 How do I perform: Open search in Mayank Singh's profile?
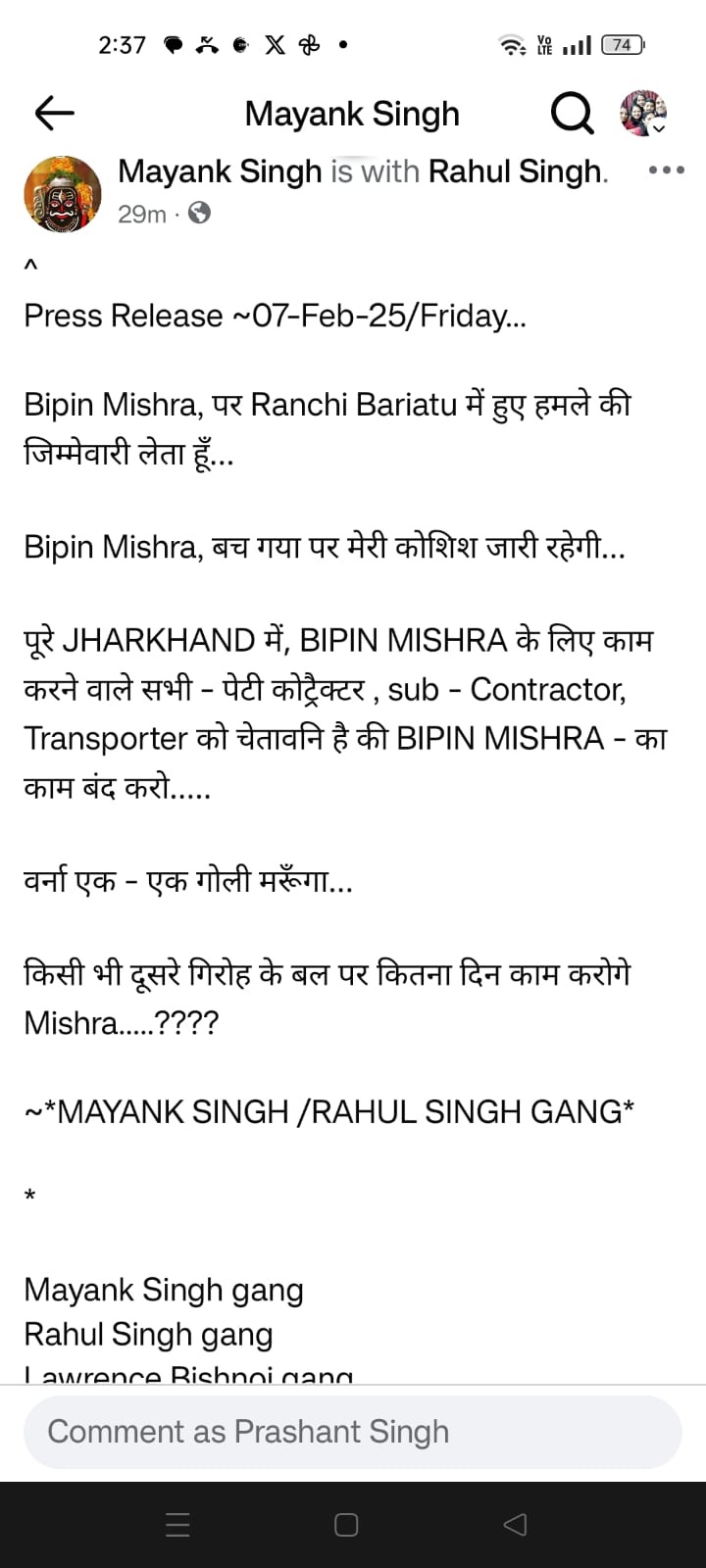pyautogui.click(x=572, y=115)
